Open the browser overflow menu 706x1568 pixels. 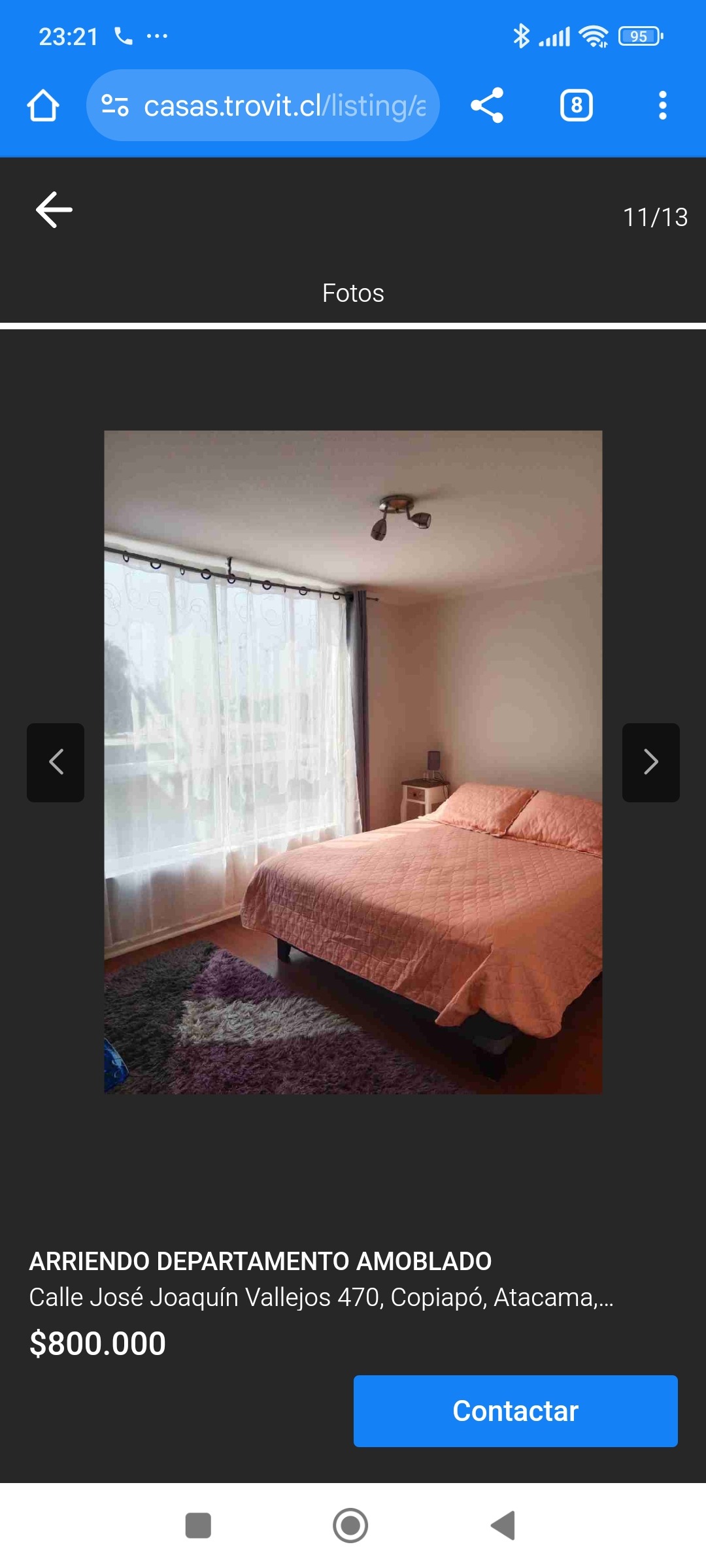(x=663, y=105)
